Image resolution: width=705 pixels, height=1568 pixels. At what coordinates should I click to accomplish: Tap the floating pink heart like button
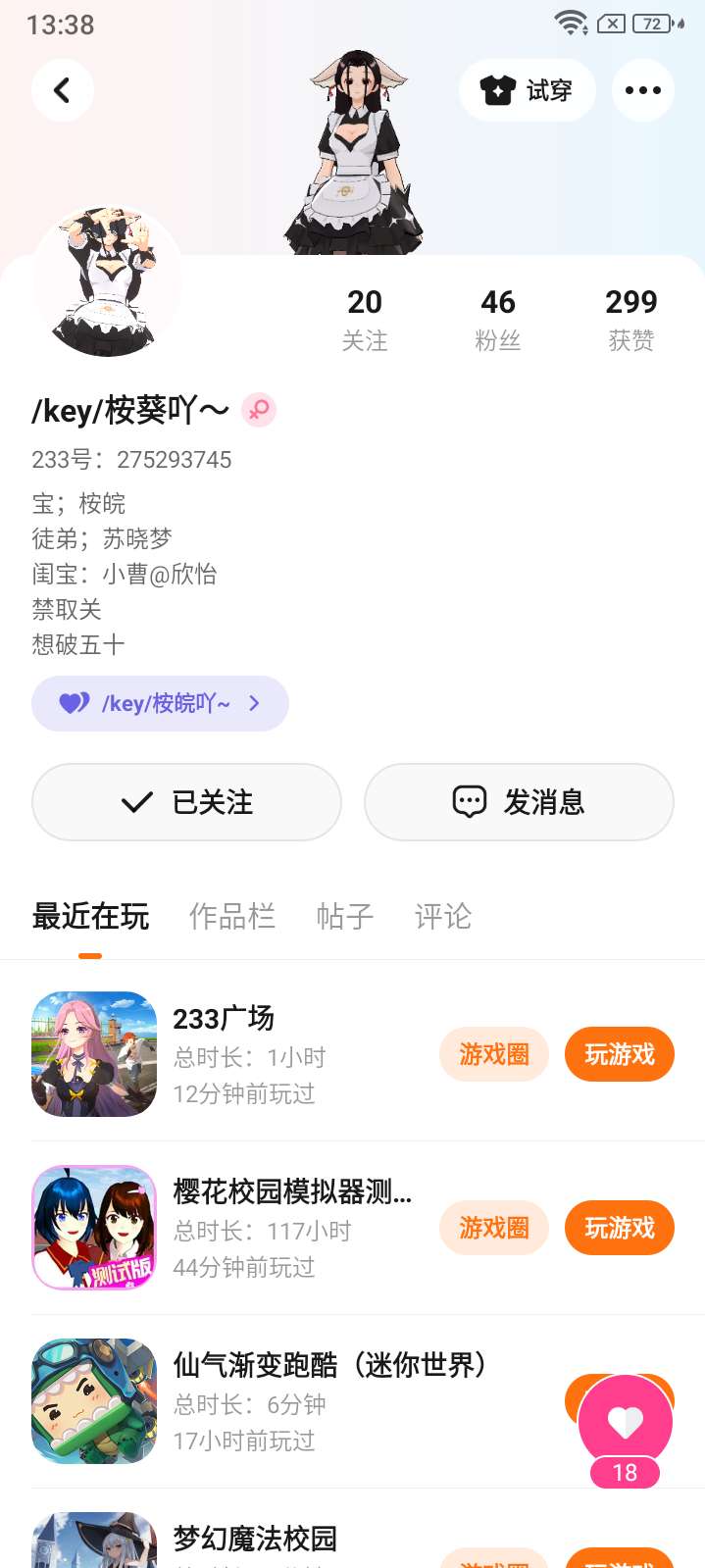[x=625, y=1421]
